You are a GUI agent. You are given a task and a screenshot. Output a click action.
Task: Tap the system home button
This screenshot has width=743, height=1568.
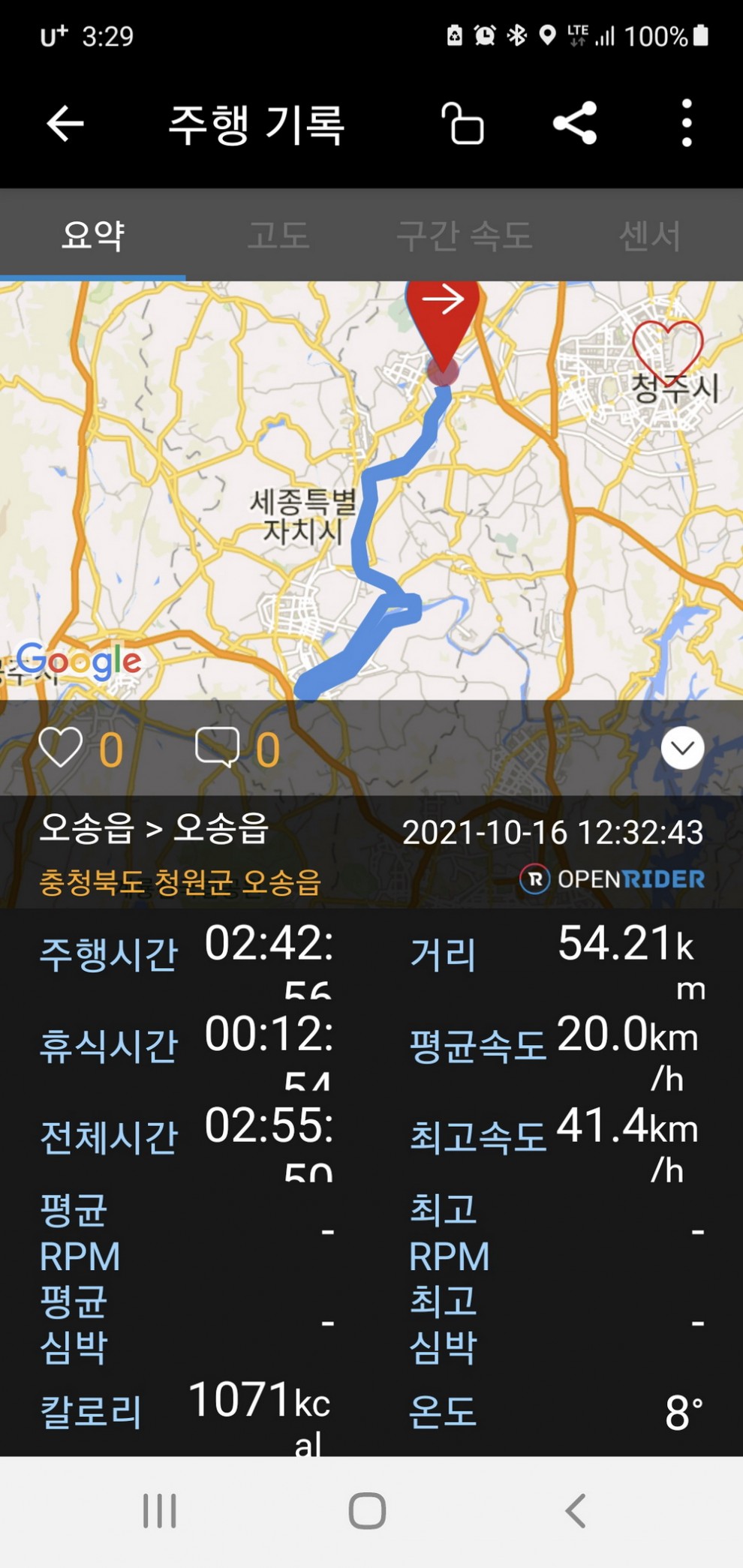click(x=368, y=1511)
